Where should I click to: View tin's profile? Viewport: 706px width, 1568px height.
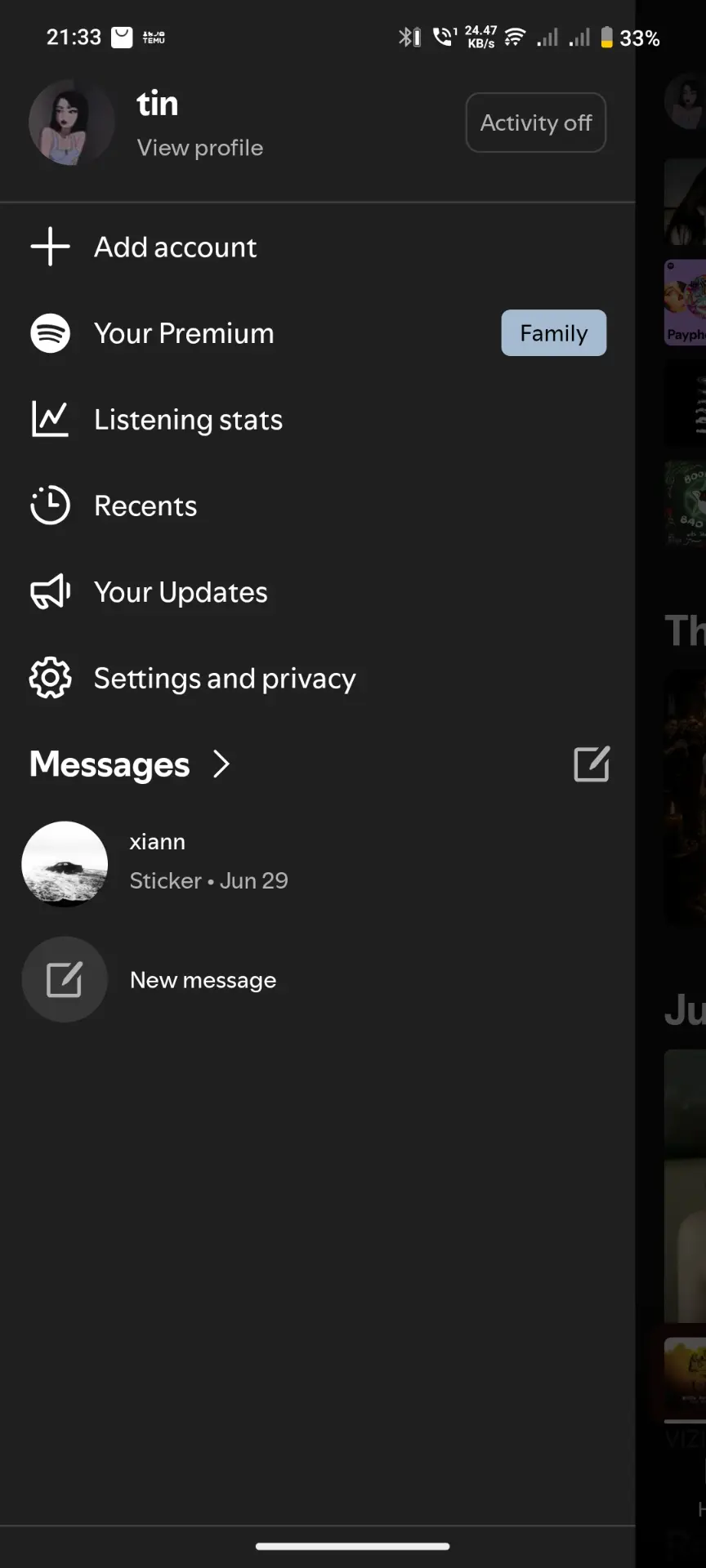200,148
